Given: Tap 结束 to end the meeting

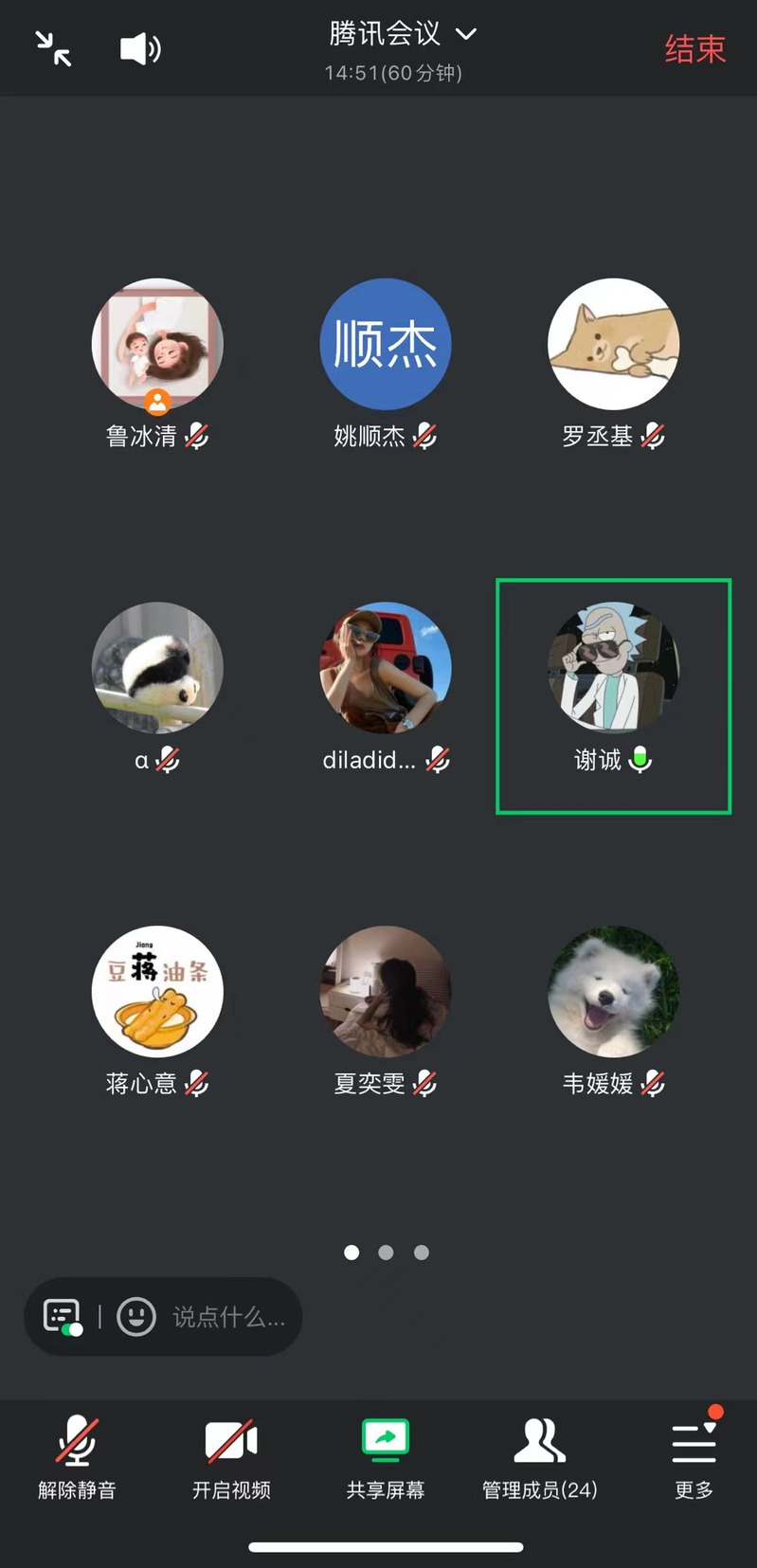Looking at the screenshot, I should click(694, 49).
